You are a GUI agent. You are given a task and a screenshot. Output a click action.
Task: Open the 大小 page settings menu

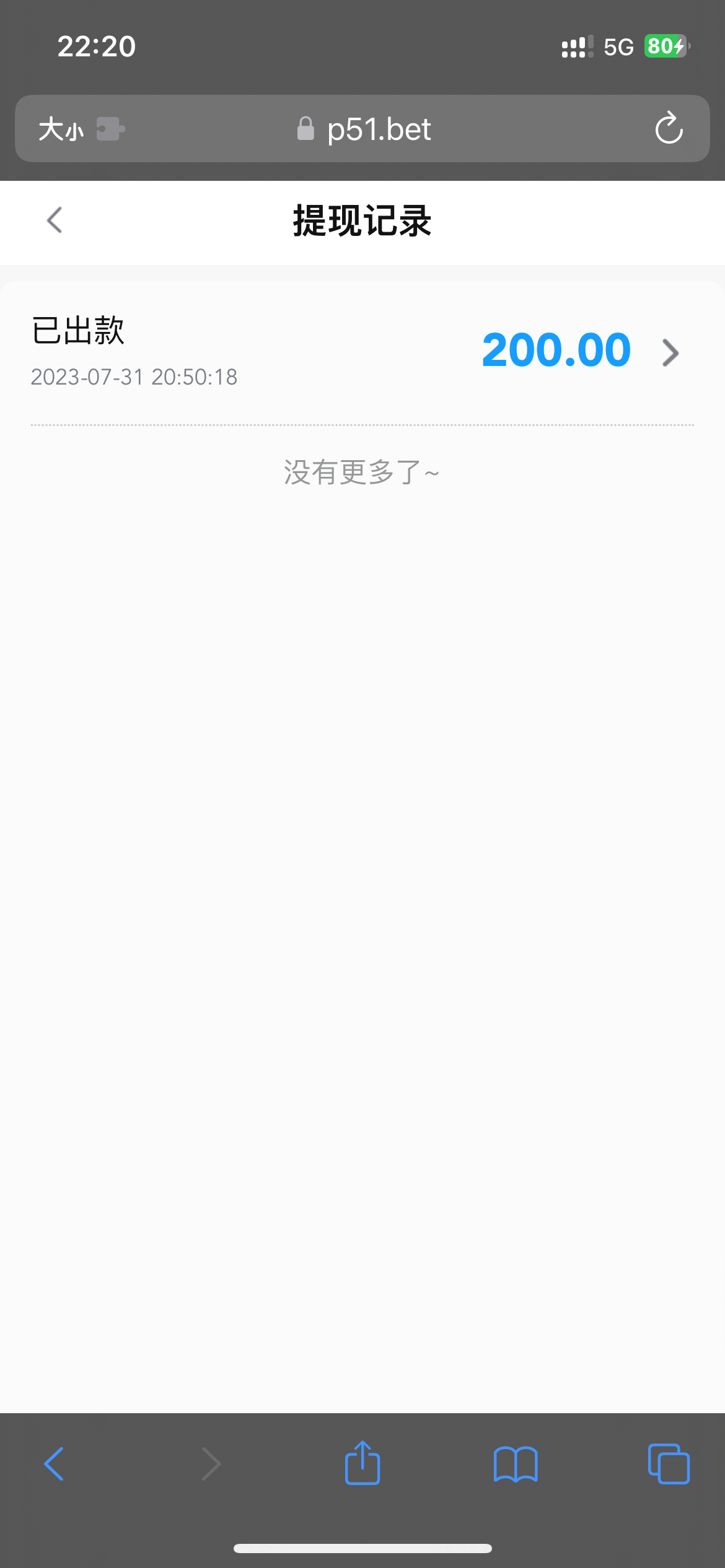(61, 129)
